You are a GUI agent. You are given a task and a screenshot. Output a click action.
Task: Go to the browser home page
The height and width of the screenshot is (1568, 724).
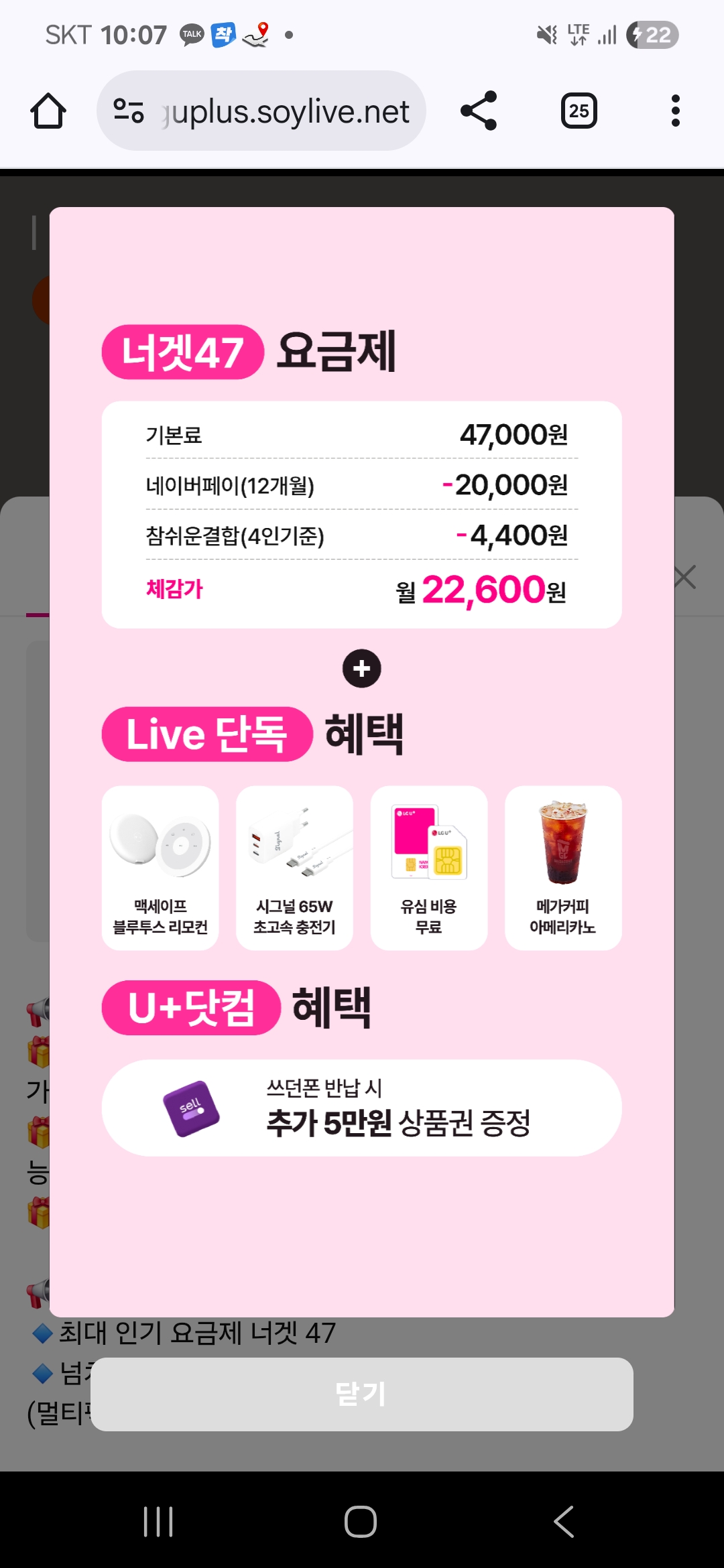click(48, 111)
